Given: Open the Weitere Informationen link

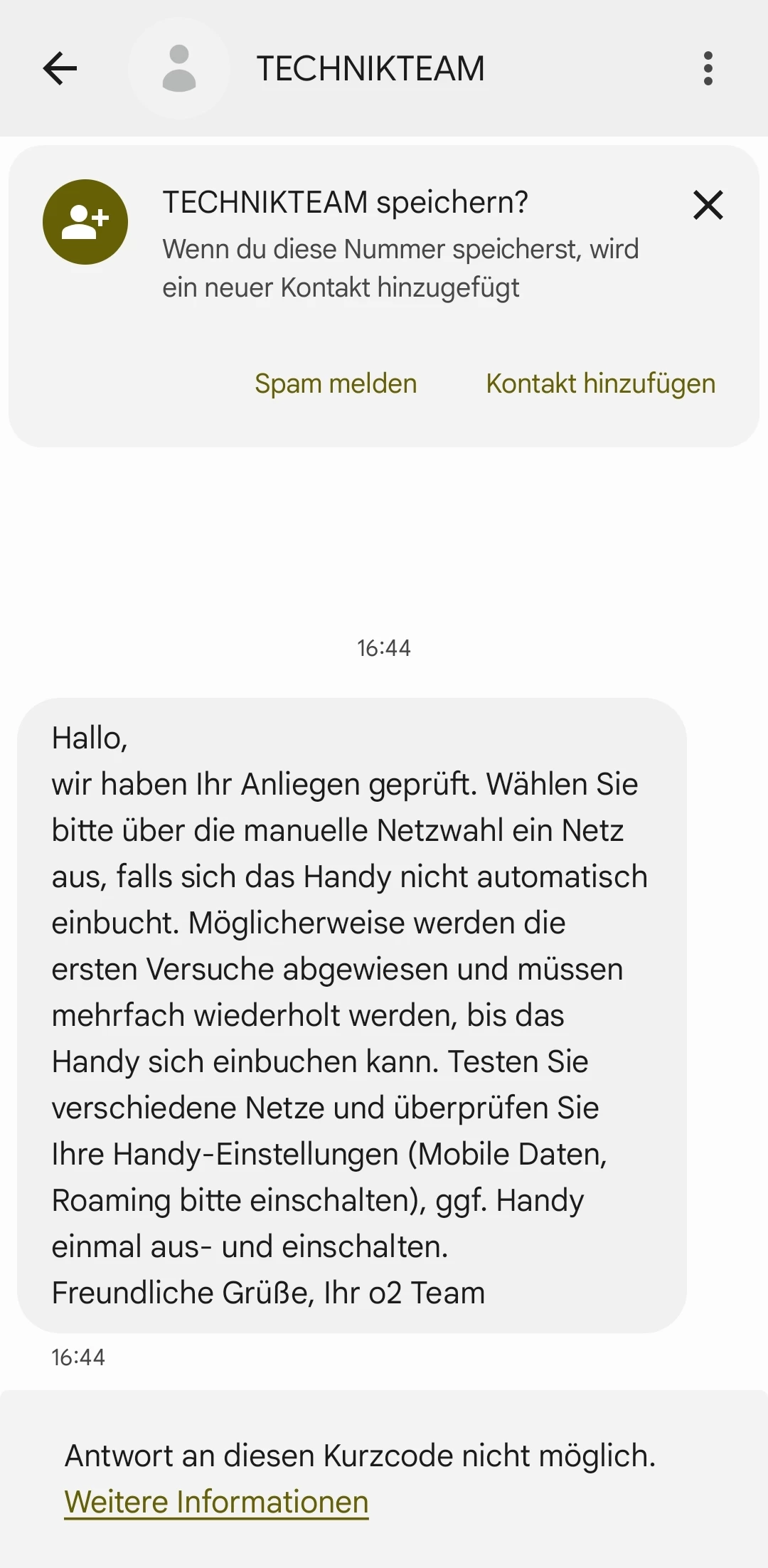Looking at the screenshot, I should tap(216, 1502).
